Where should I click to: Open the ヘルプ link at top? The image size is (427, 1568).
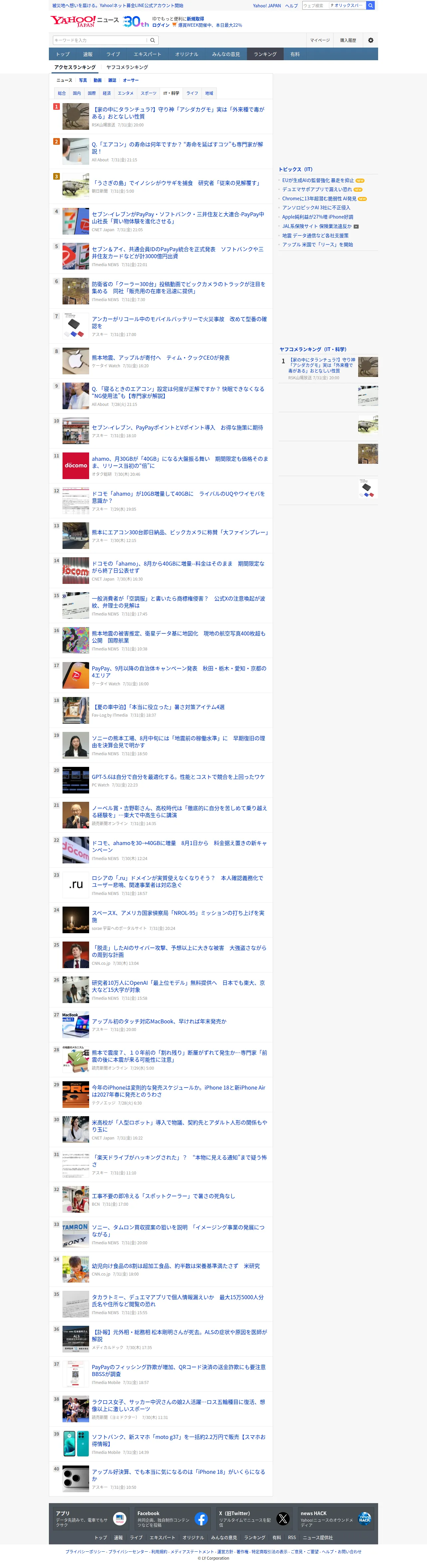pos(291,5)
